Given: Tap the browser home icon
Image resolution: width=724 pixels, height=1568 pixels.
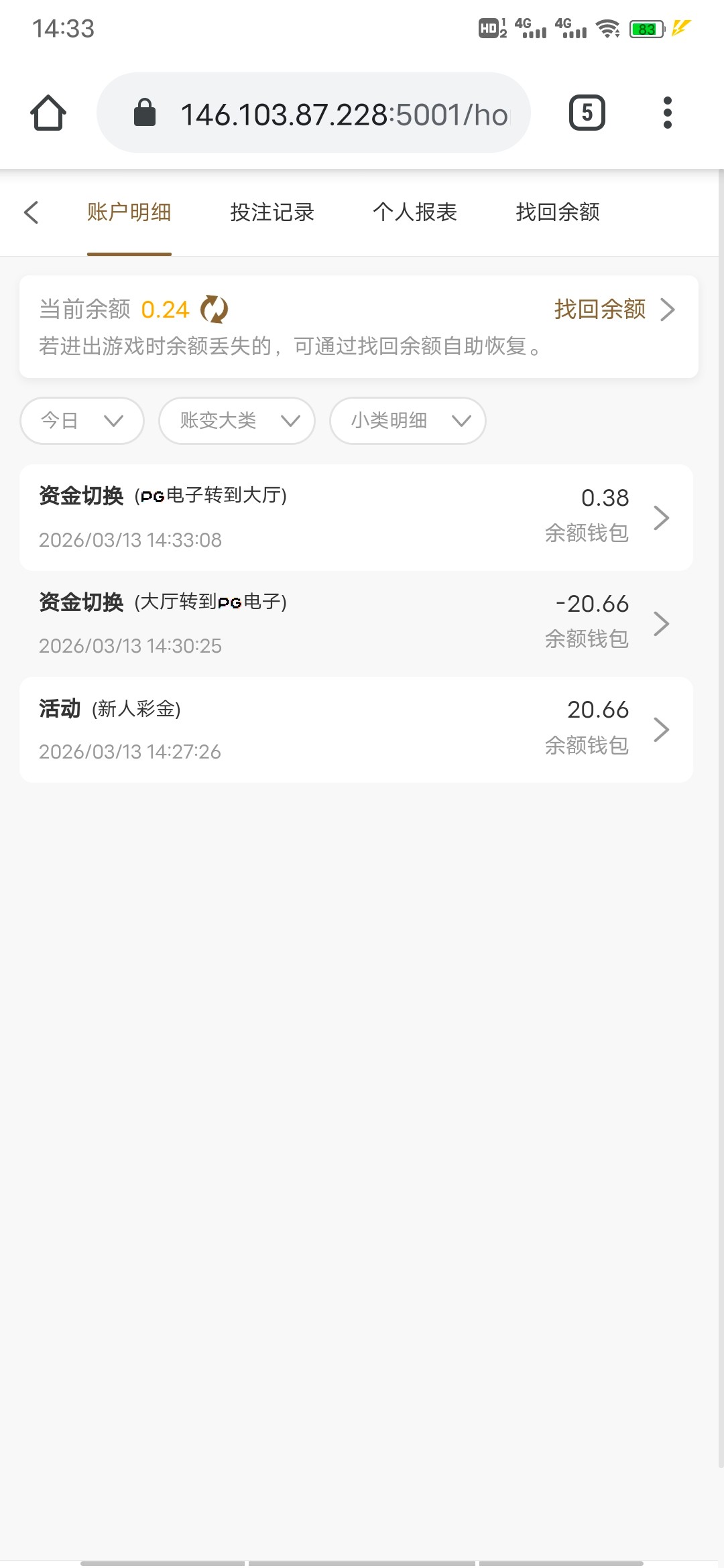Looking at the screenshot, I should pyautogui.click(x=48, y=113).
